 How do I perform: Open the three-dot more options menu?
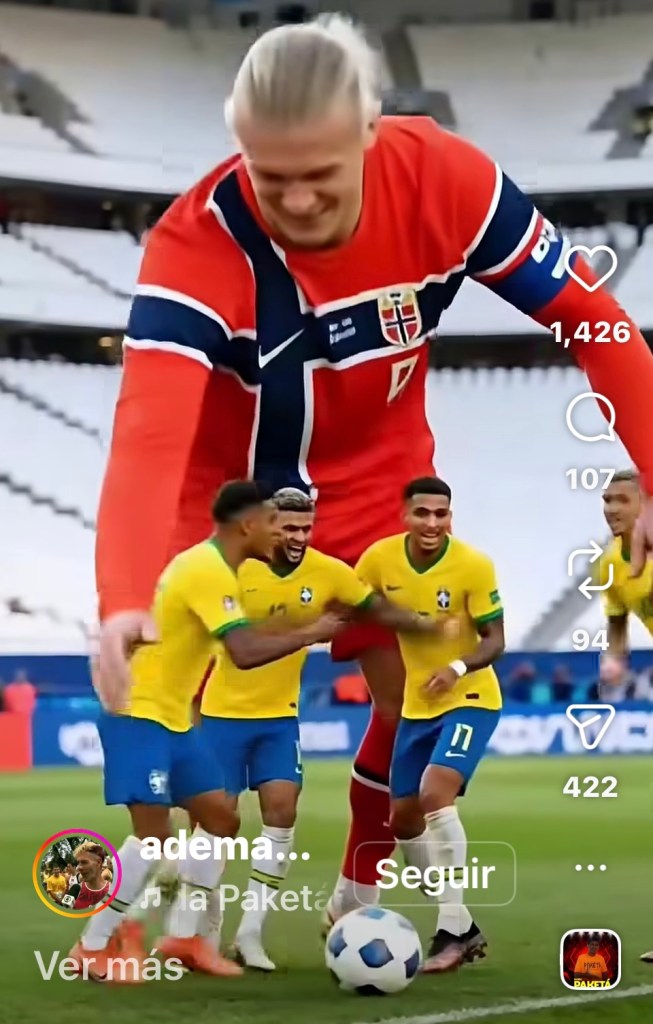pyautogui.click(x=590, y=868)
